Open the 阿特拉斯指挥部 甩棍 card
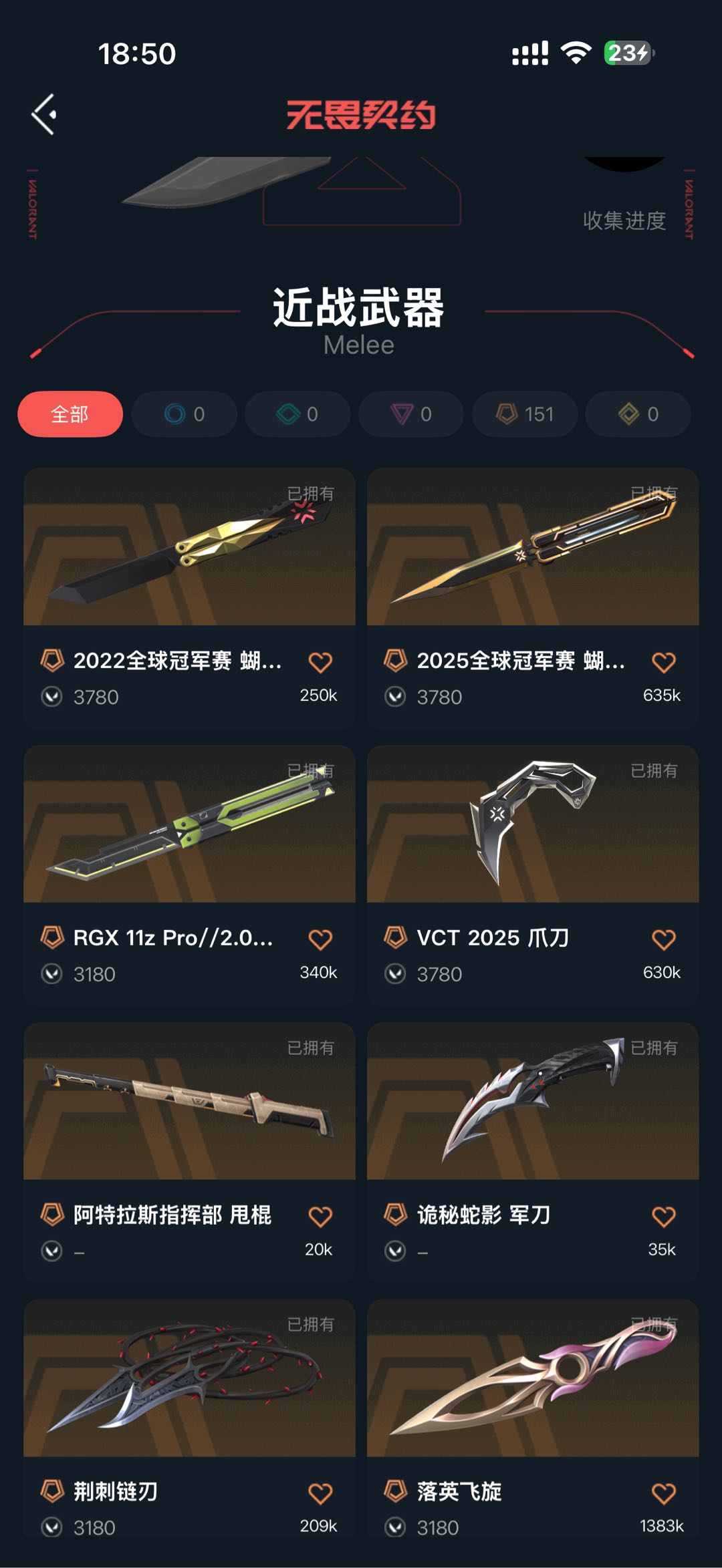Viewport: 722px width, 1568px height. click(189, 1152)
